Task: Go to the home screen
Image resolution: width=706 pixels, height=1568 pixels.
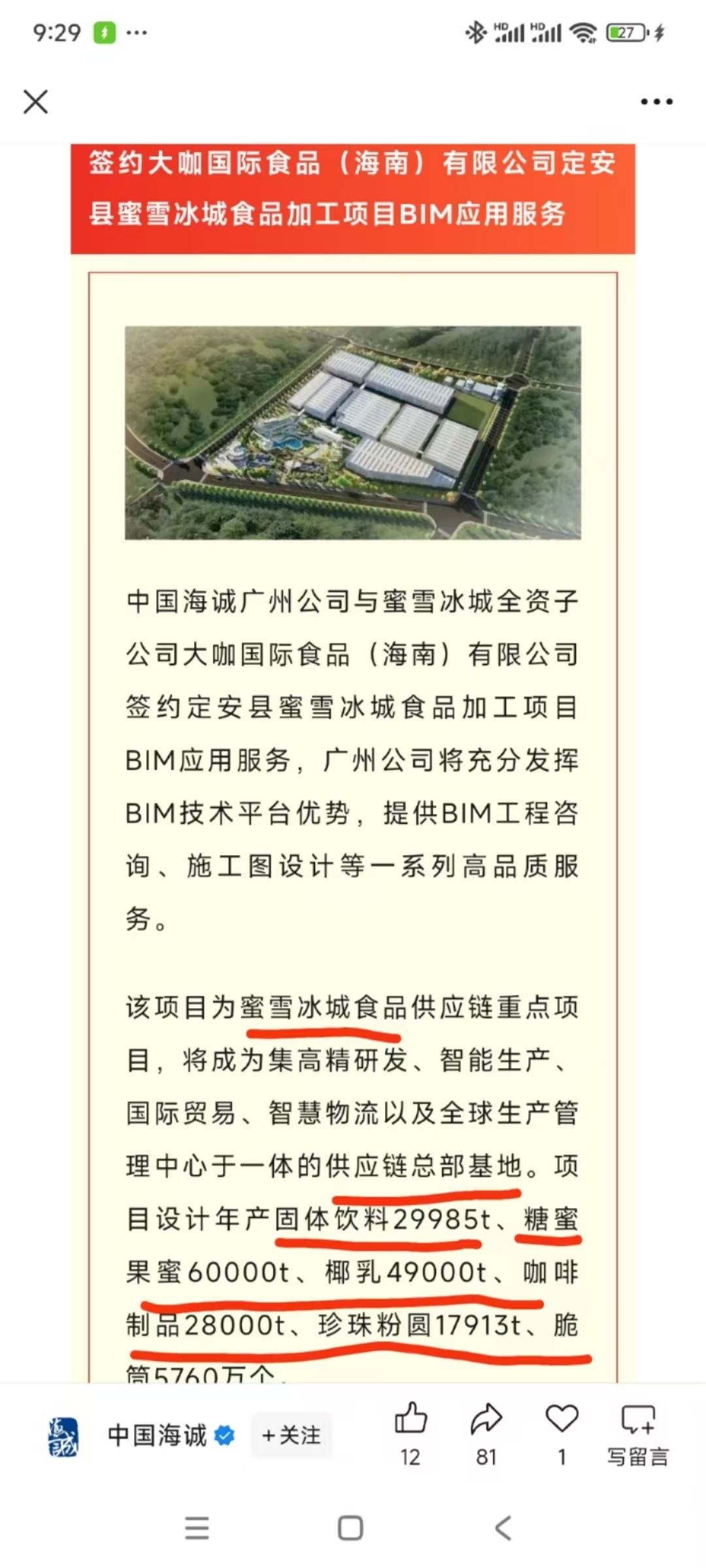Action: [x=350, y=1528]
